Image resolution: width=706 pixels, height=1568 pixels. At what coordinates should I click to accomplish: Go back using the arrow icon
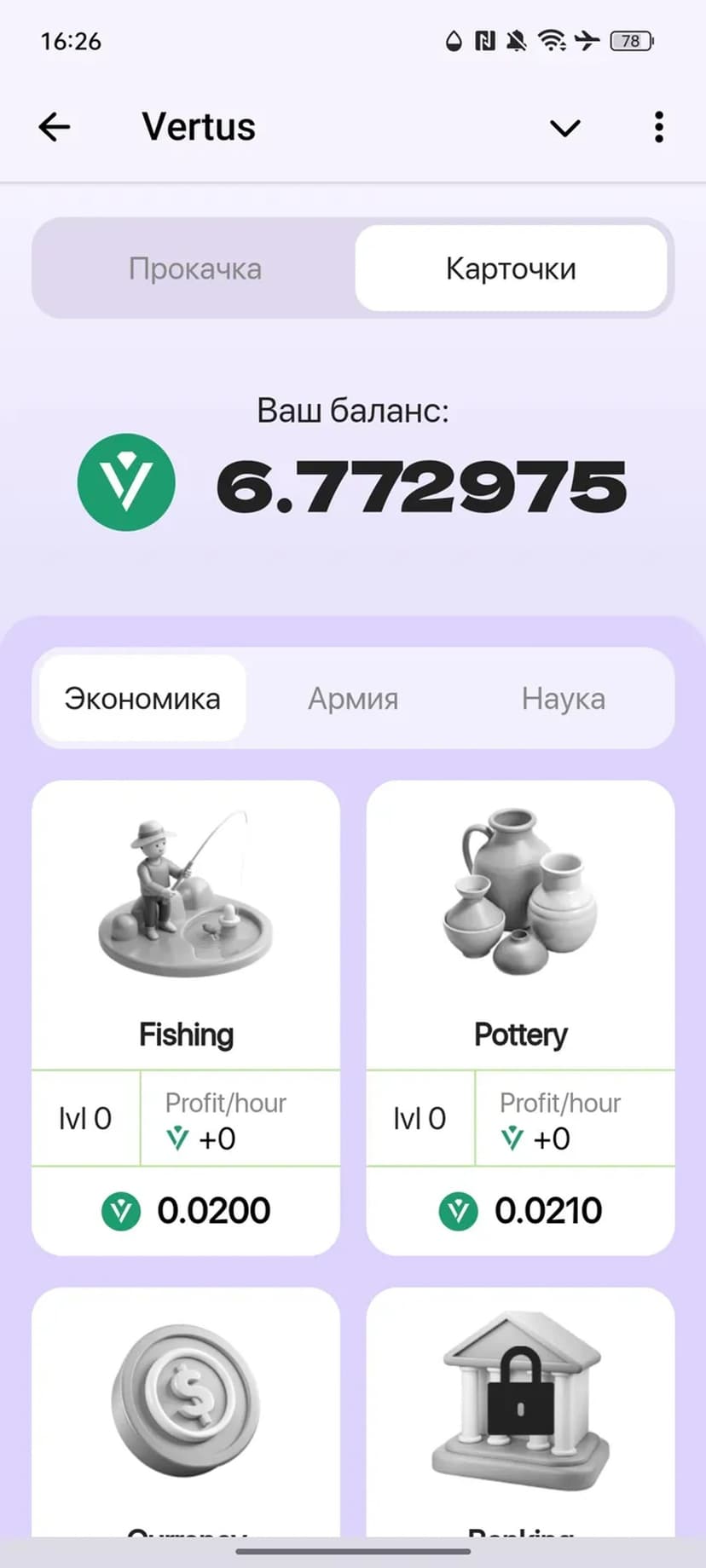[55, 128]
